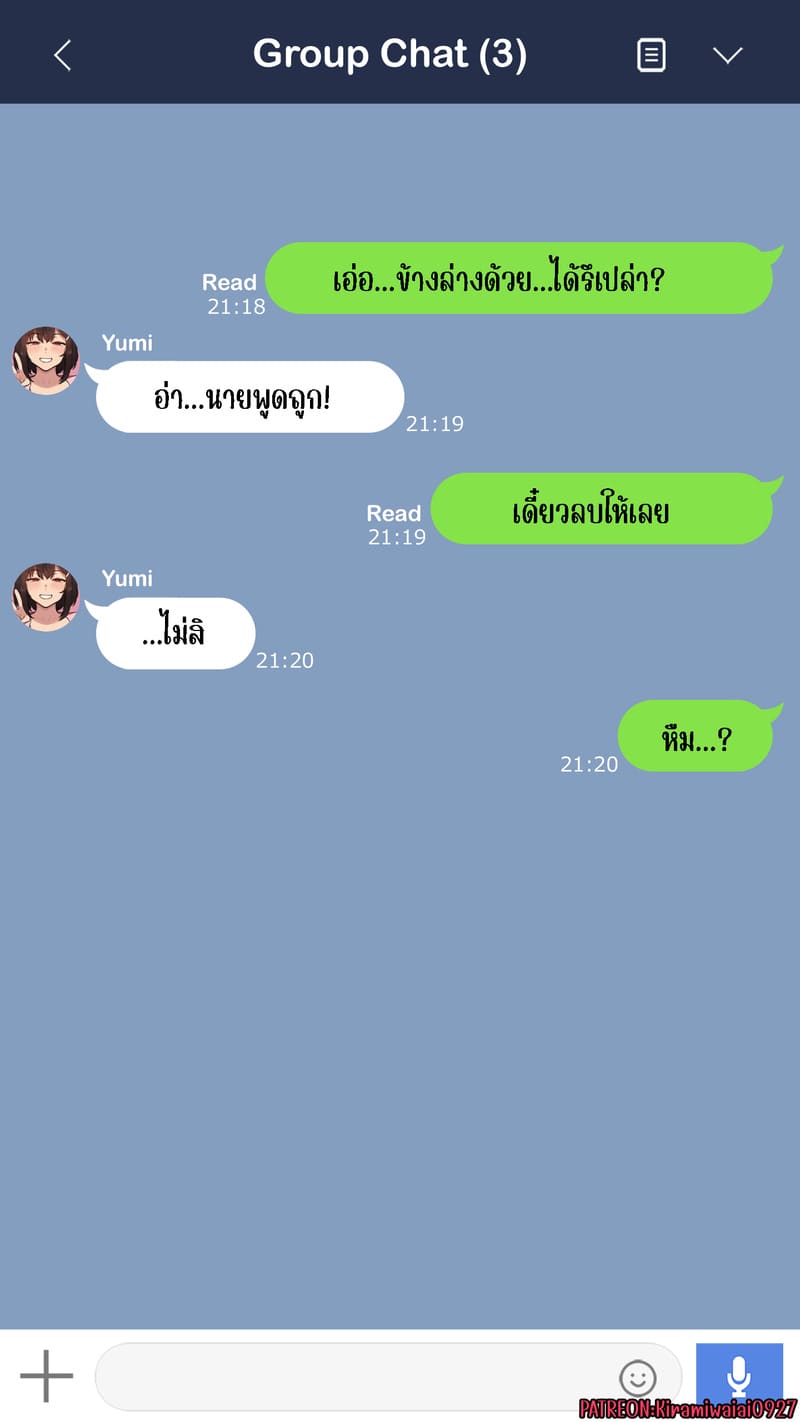Image resolution: width=800 pixels, height=1422 pixels.
Task: Open the chat notes icon in header
Action: tap(650, 54)
